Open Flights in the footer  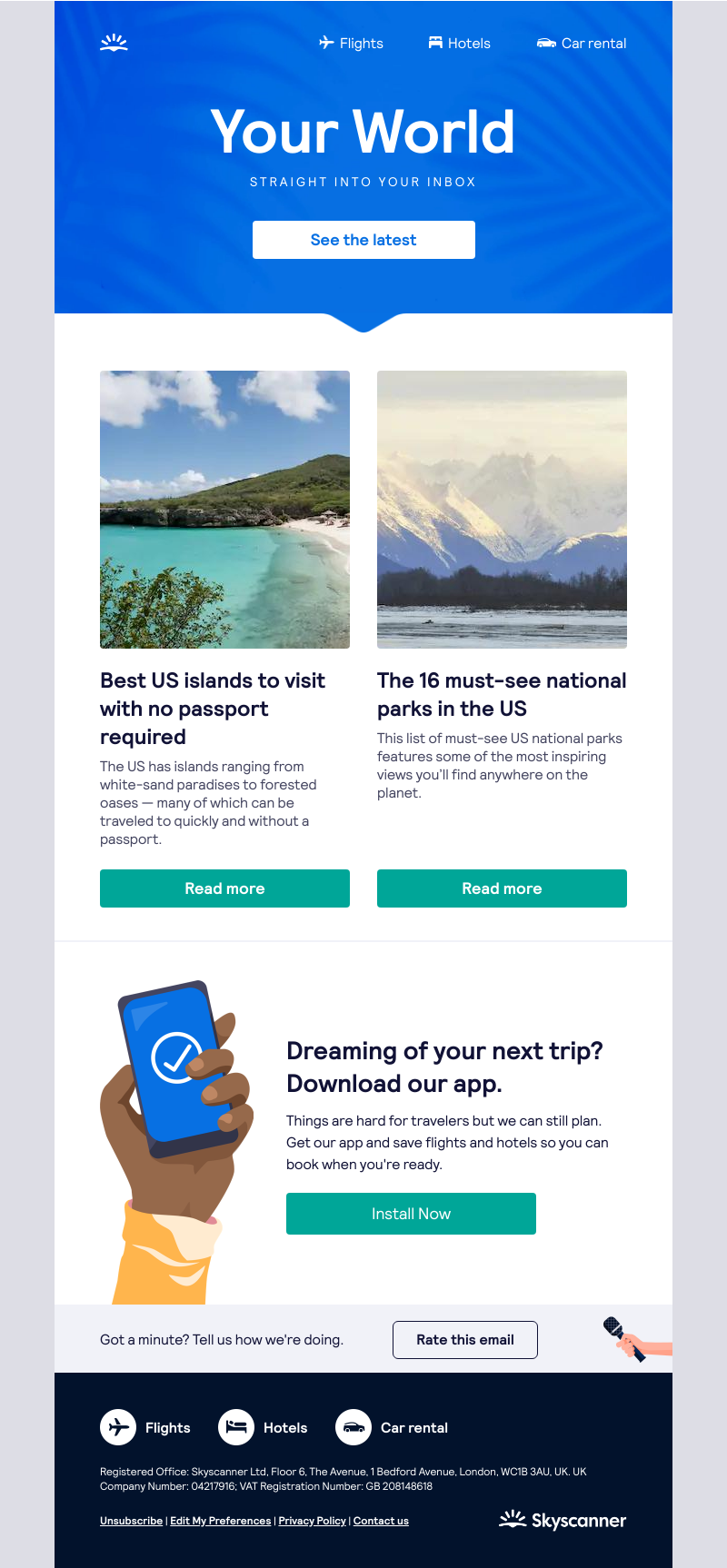[145, 1427]
